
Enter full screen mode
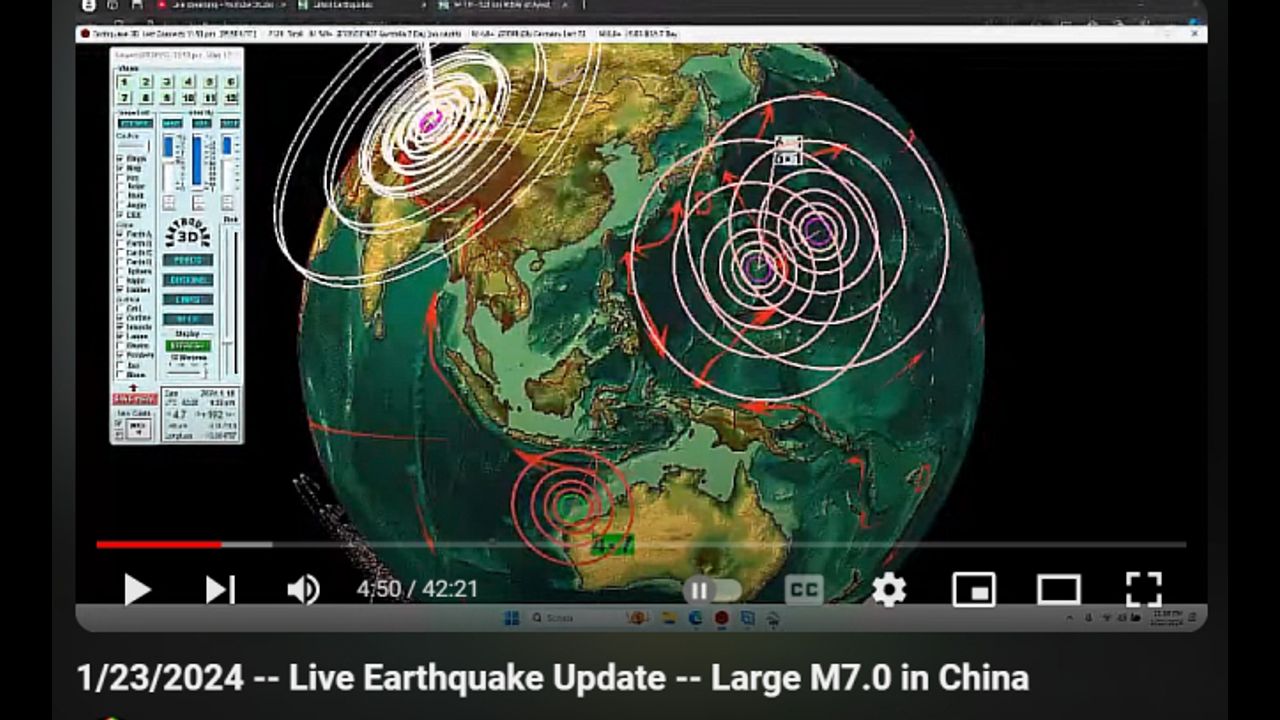click(x=1143, y=589)
